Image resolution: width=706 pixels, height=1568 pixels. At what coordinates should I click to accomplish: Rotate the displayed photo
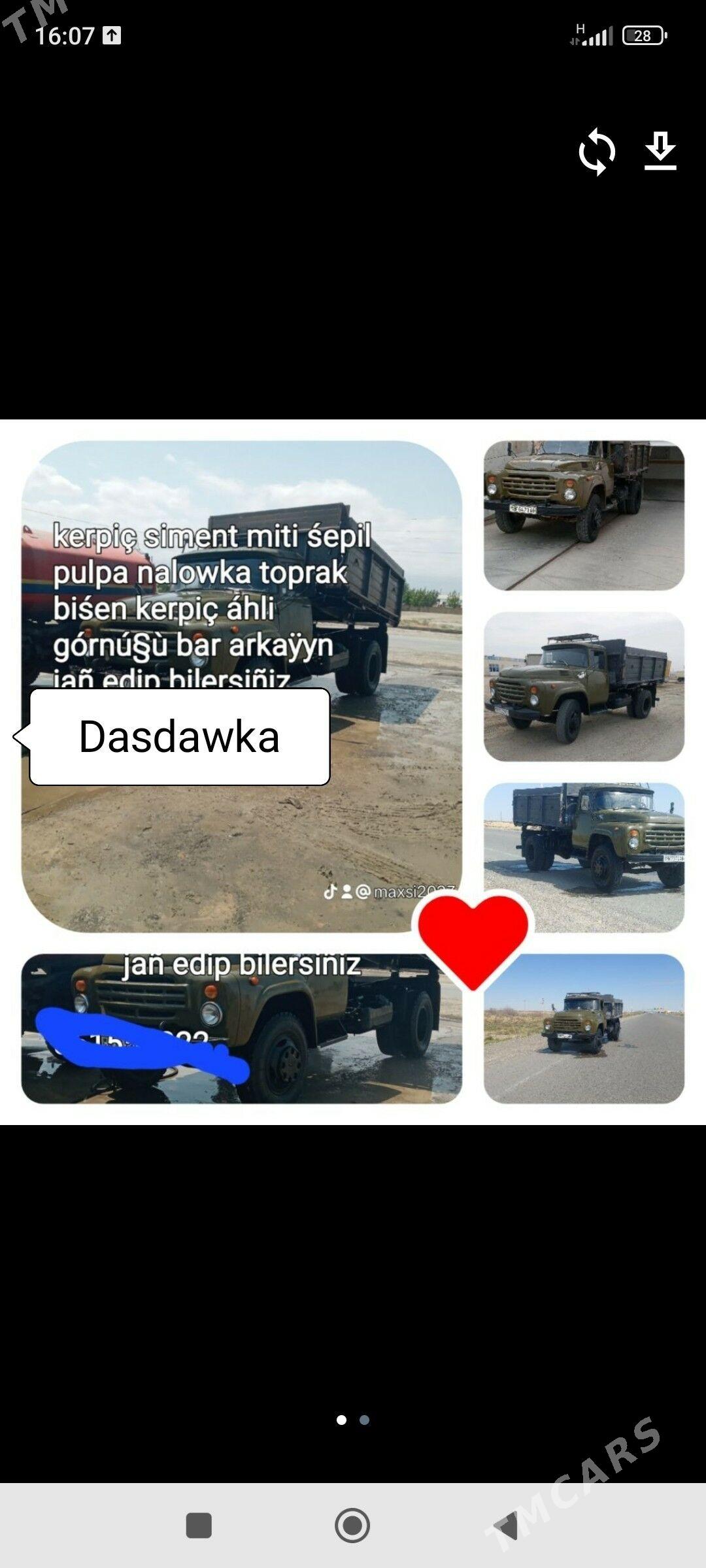click(597, 152)
